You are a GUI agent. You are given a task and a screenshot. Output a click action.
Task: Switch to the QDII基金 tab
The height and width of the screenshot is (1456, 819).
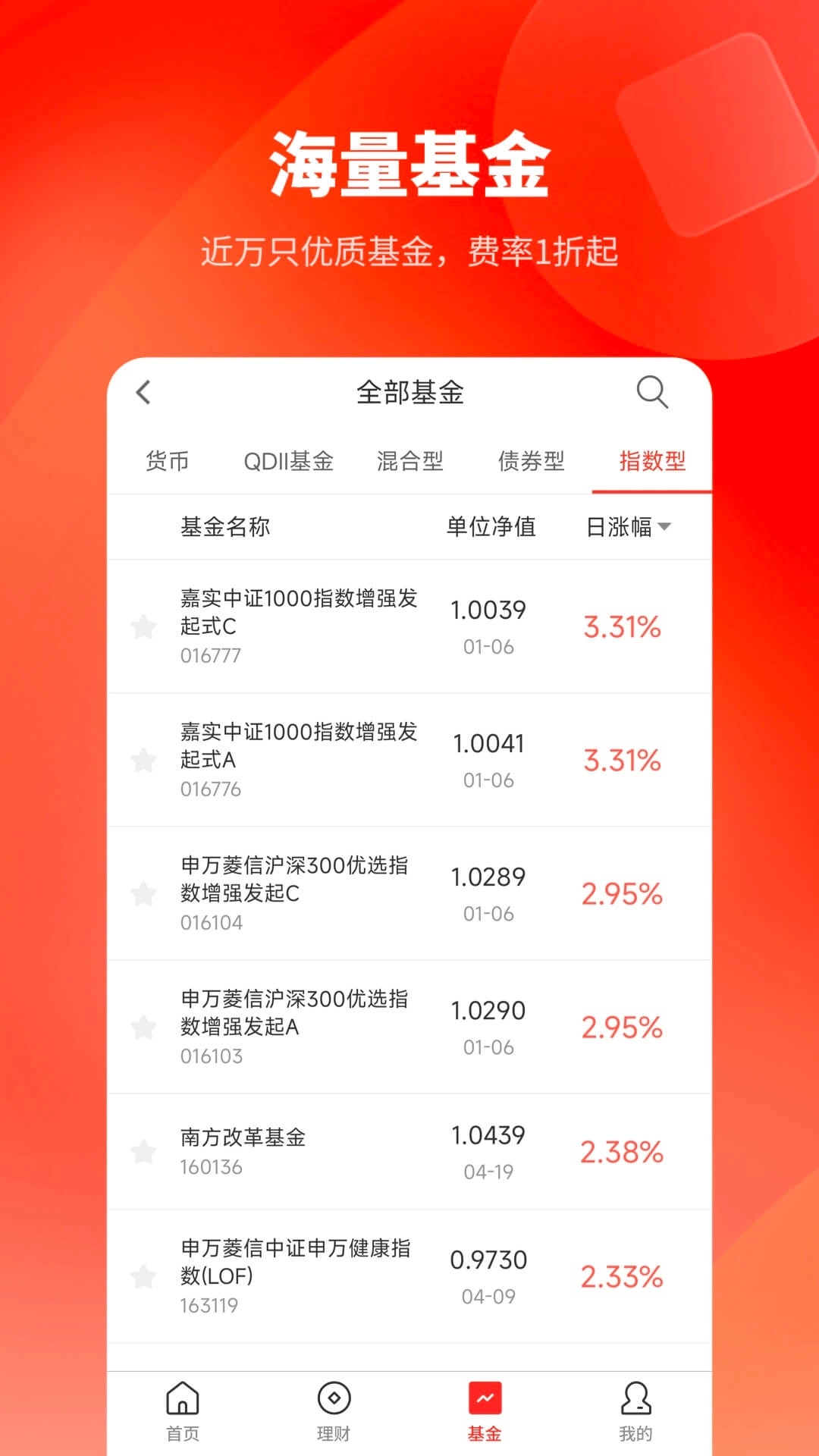click(288, 461)
